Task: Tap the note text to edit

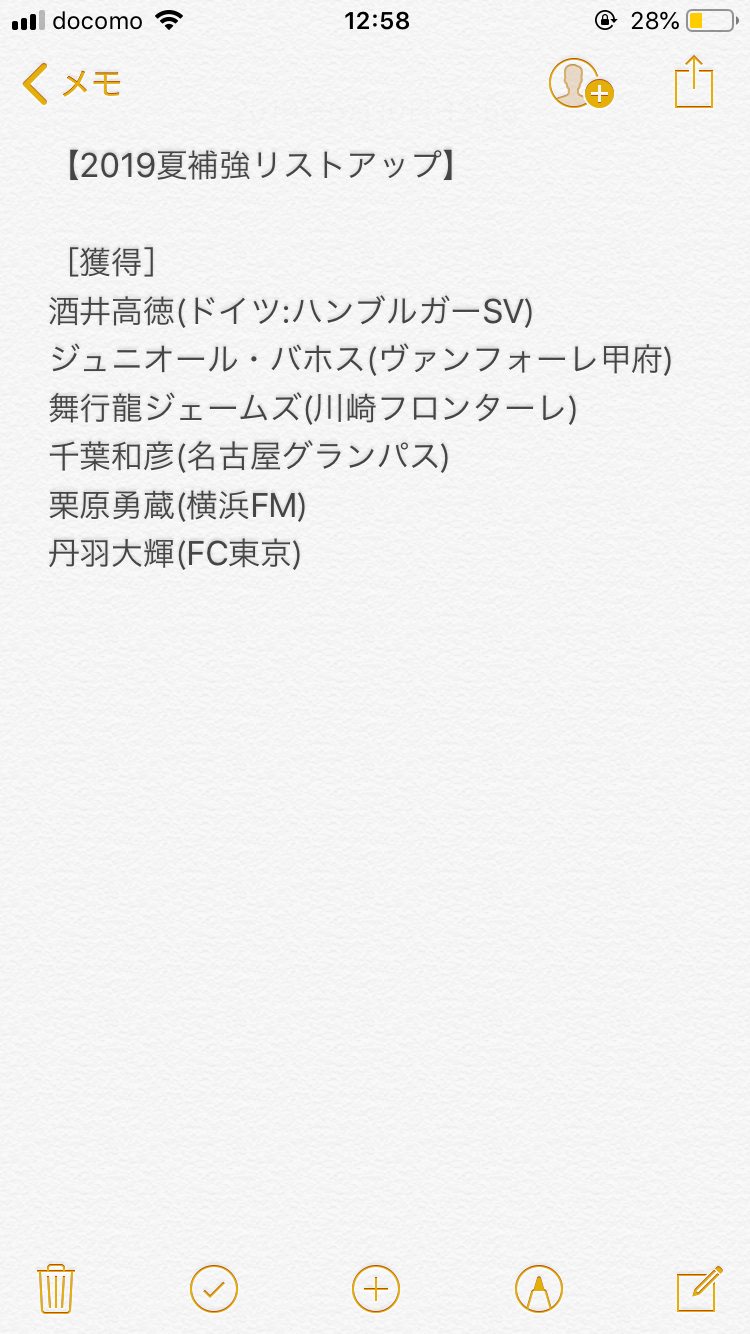Action: point(360,359)
